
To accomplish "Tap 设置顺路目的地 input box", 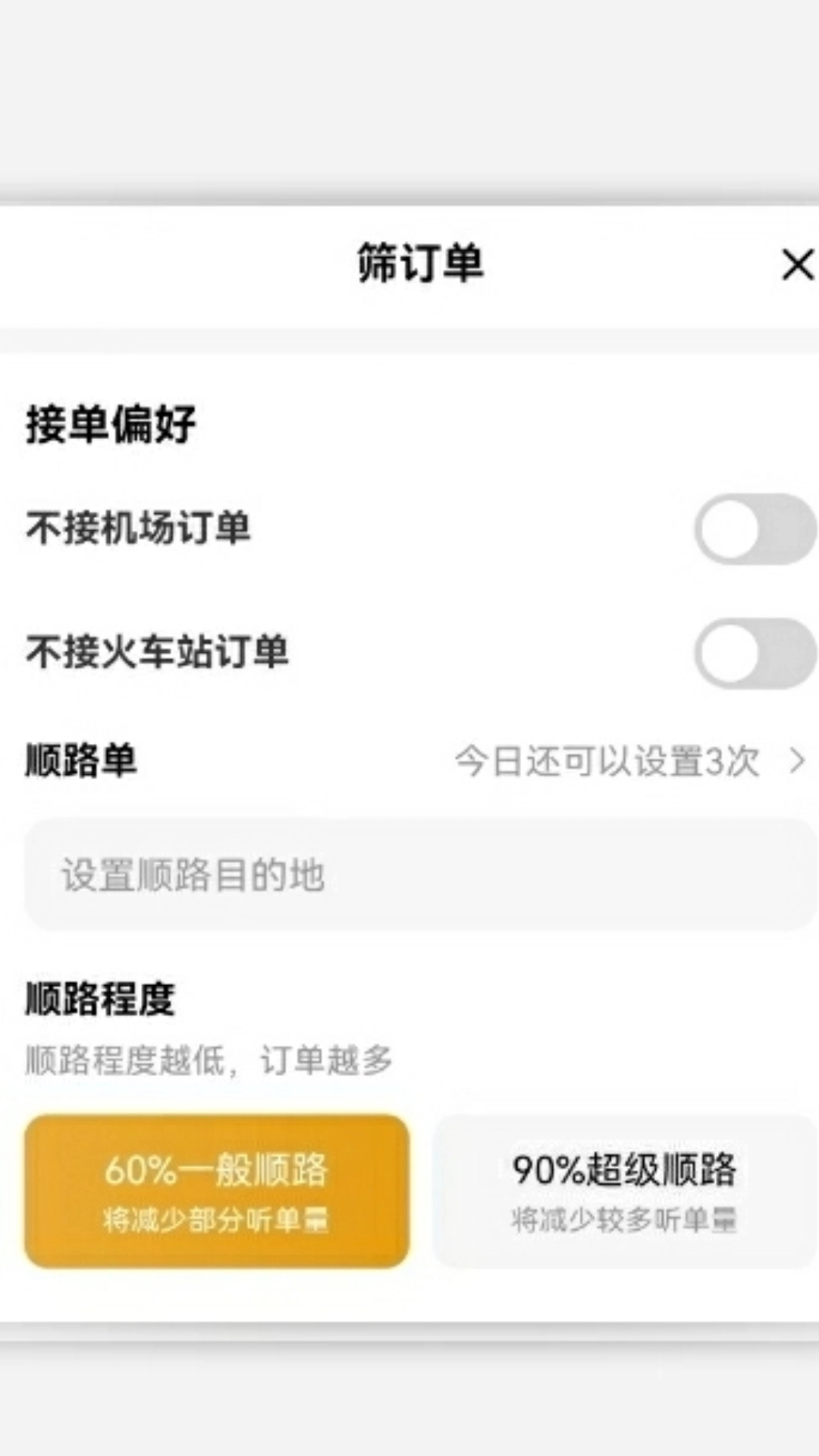I will pos(409,874).
